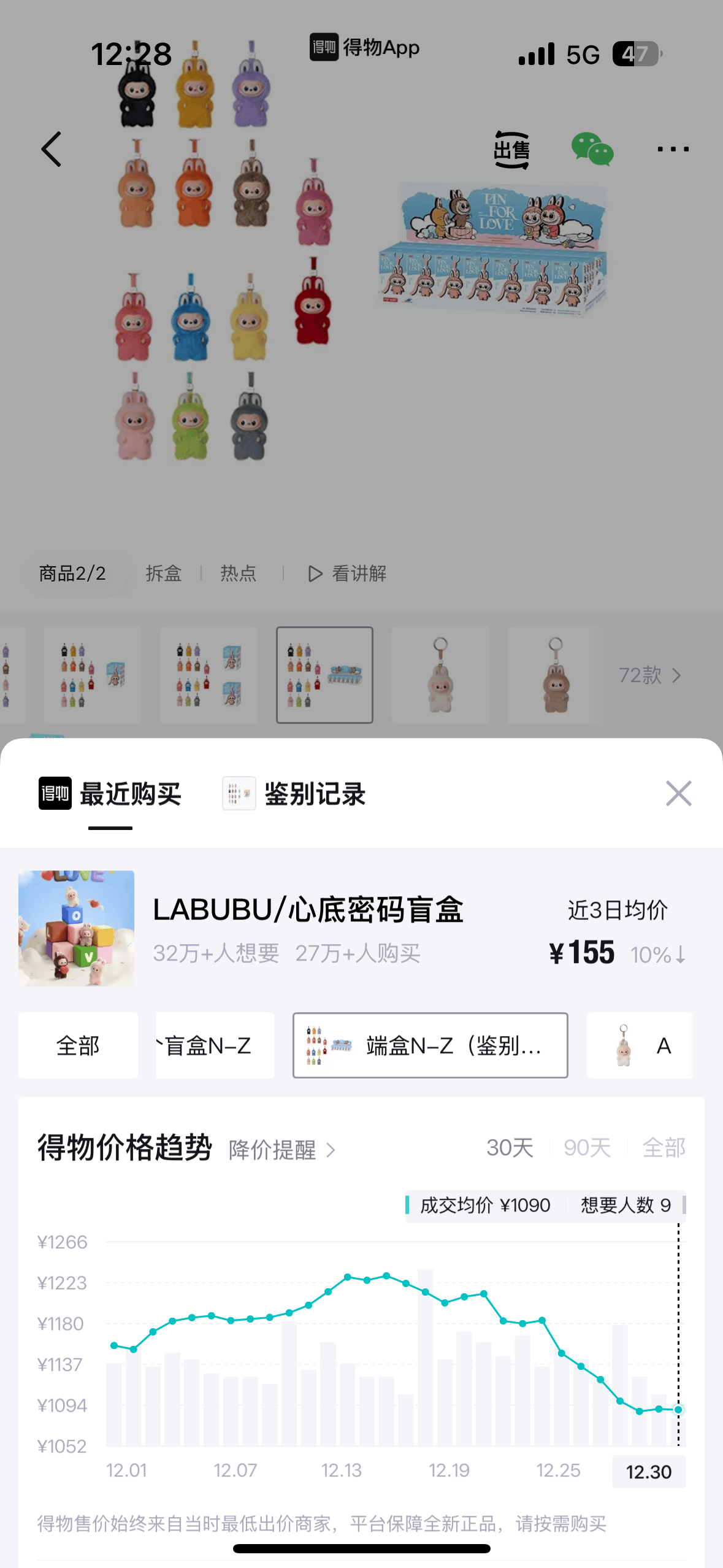This screenshot has height=1568, width=723.
Task: Go back with the back arrow
Action: pos(52,149)
